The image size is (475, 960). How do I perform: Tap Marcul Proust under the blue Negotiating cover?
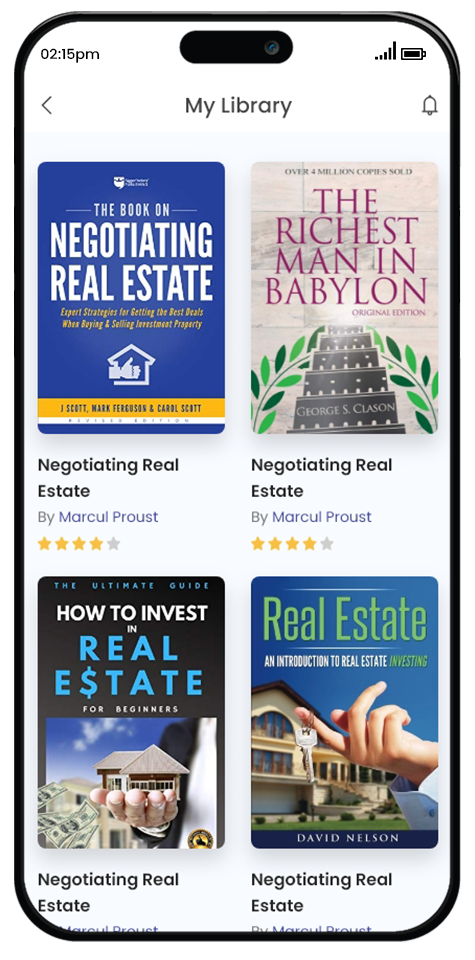tap(108, 517)
